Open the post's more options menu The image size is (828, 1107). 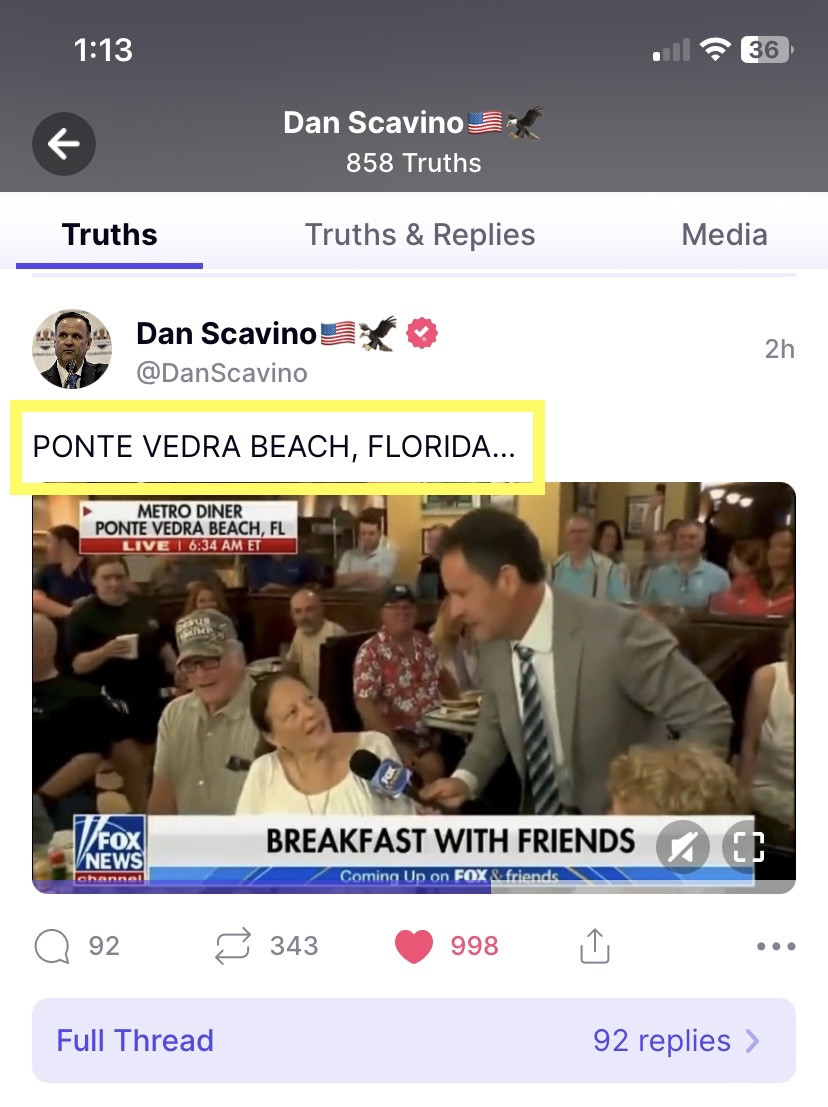pos(775,946)
